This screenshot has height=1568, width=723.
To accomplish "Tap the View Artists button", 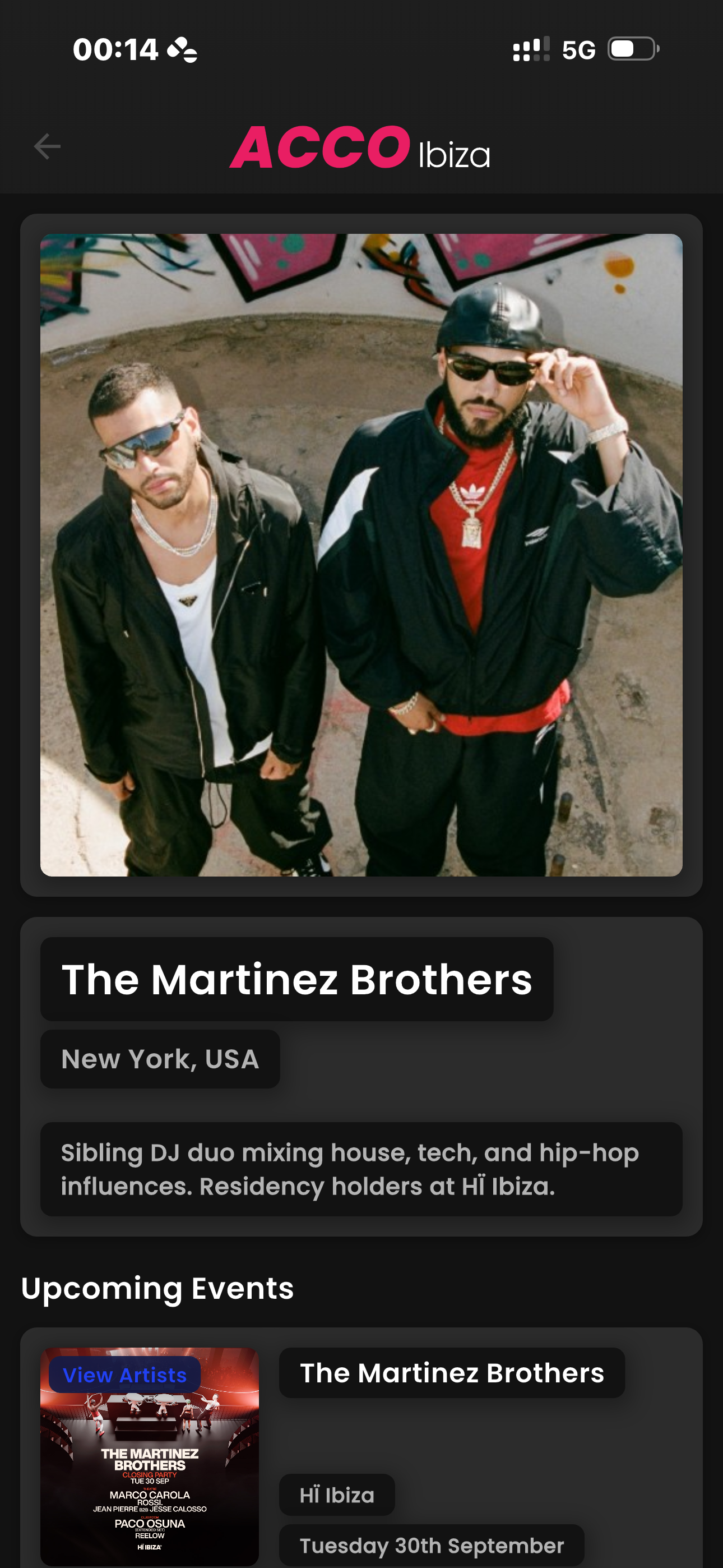I will [x=125, y=1375].
